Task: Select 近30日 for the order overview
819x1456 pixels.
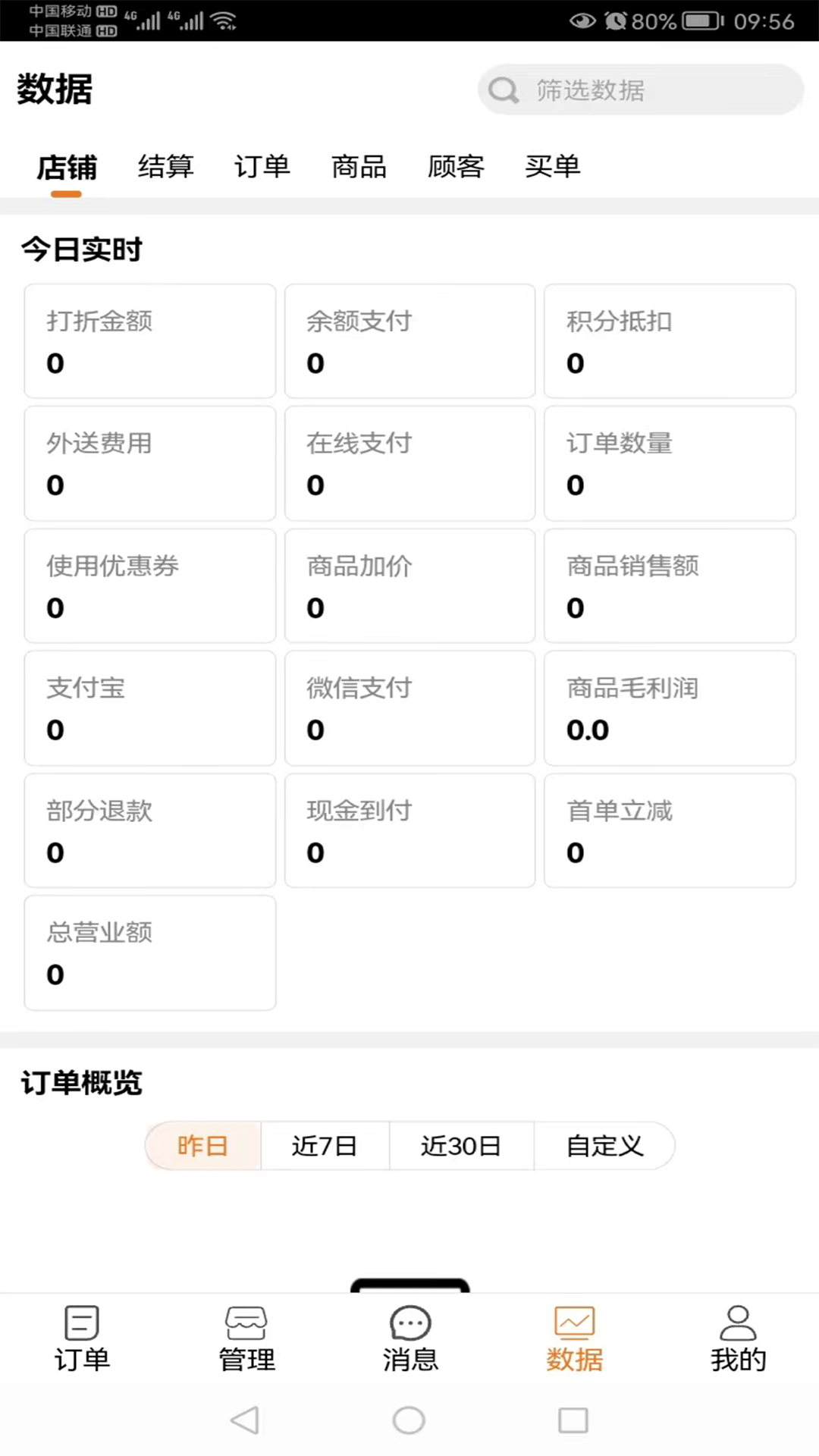Action: [x=461, y=1146]
